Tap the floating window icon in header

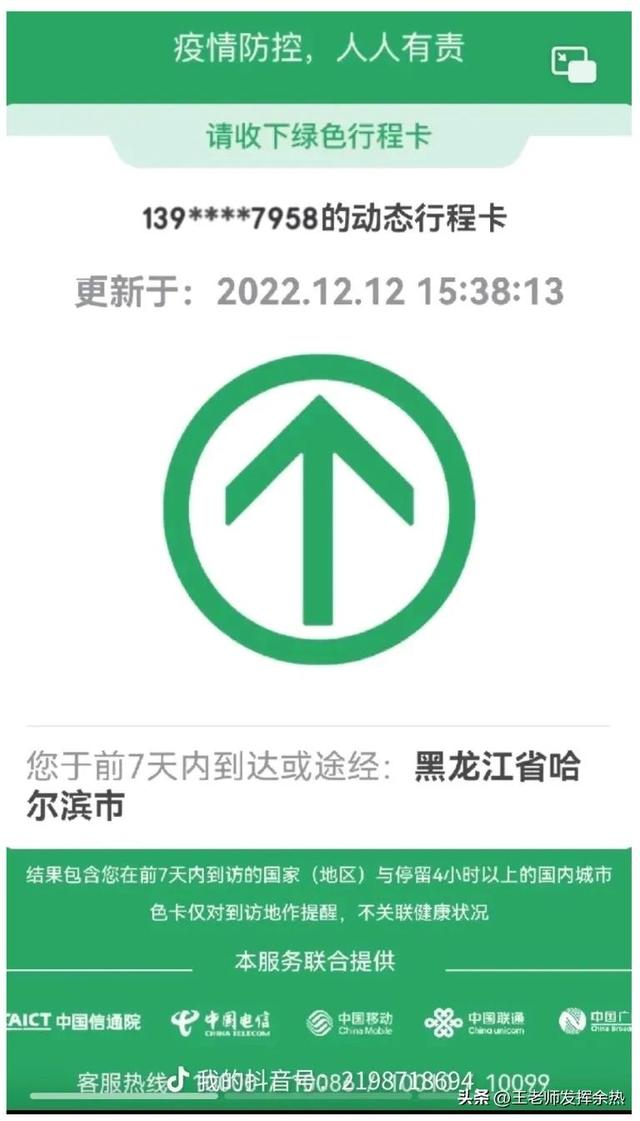[x=573, y=64]
